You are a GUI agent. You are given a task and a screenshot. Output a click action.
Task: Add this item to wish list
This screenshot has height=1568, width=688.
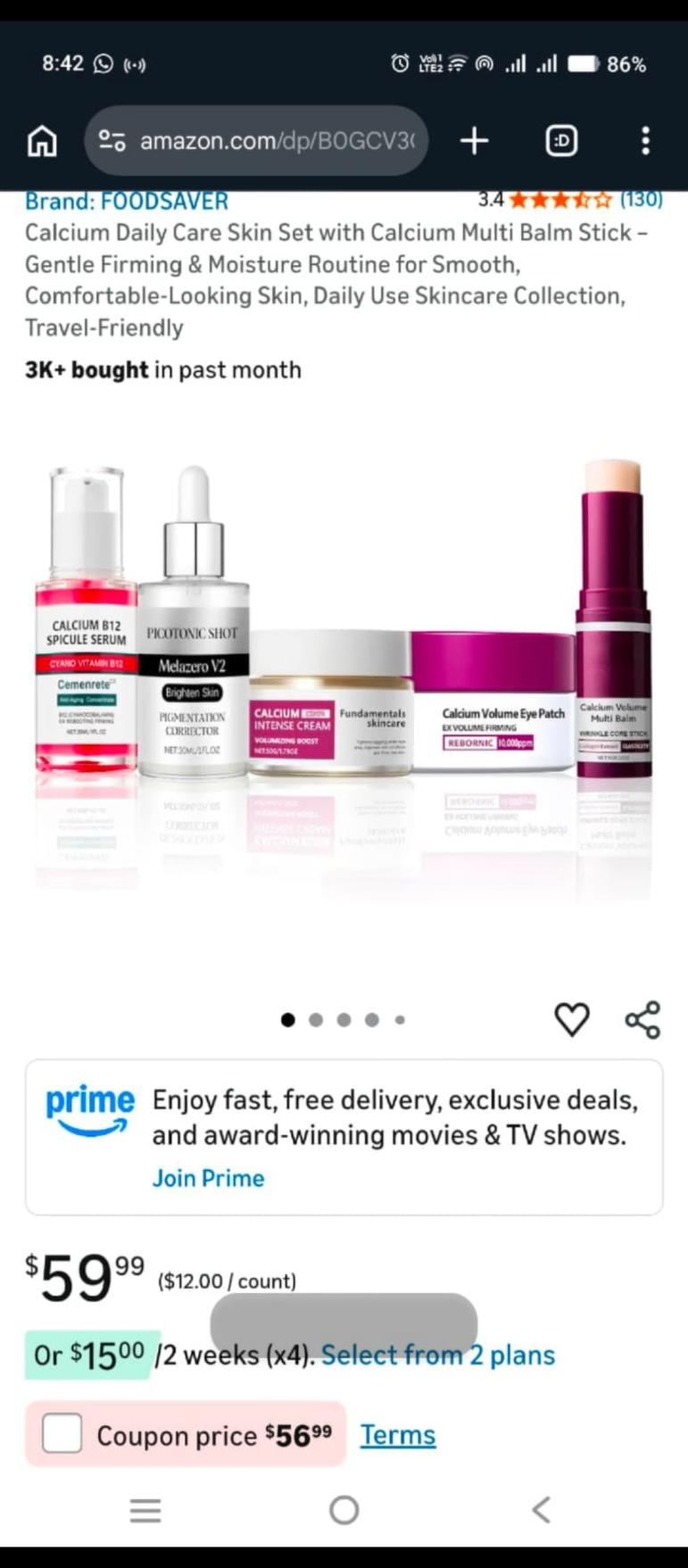tap(572, 1019)
